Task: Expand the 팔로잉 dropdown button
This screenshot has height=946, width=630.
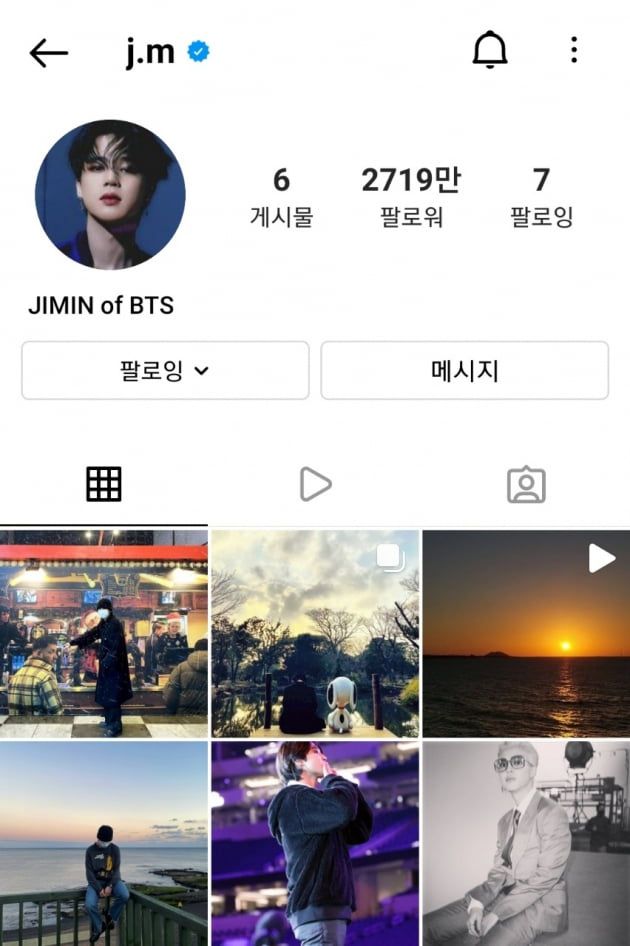Action: click(165, 371)
